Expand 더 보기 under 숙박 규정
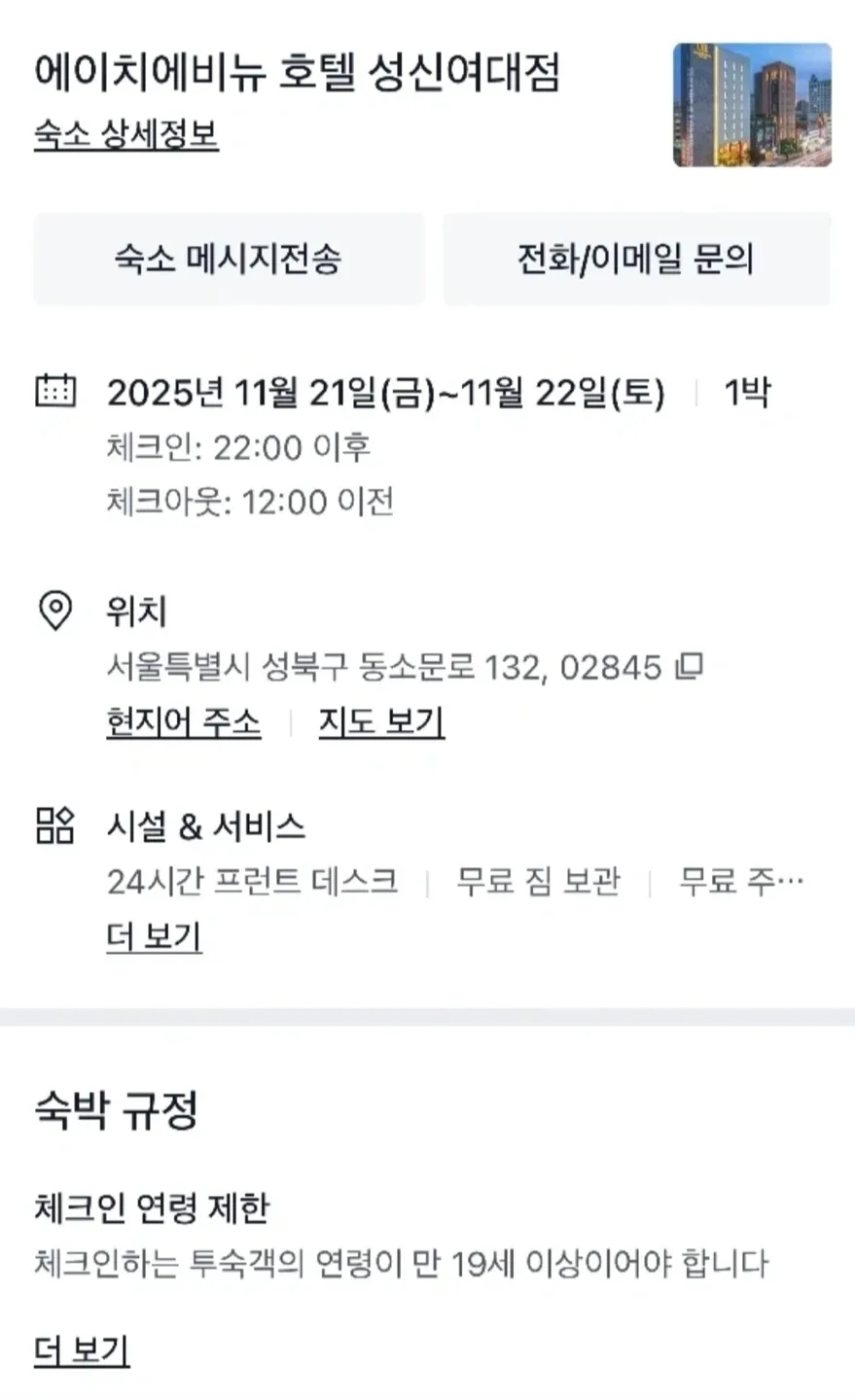The width and height of the screenshot is (855, 1400). [82, 1350]
